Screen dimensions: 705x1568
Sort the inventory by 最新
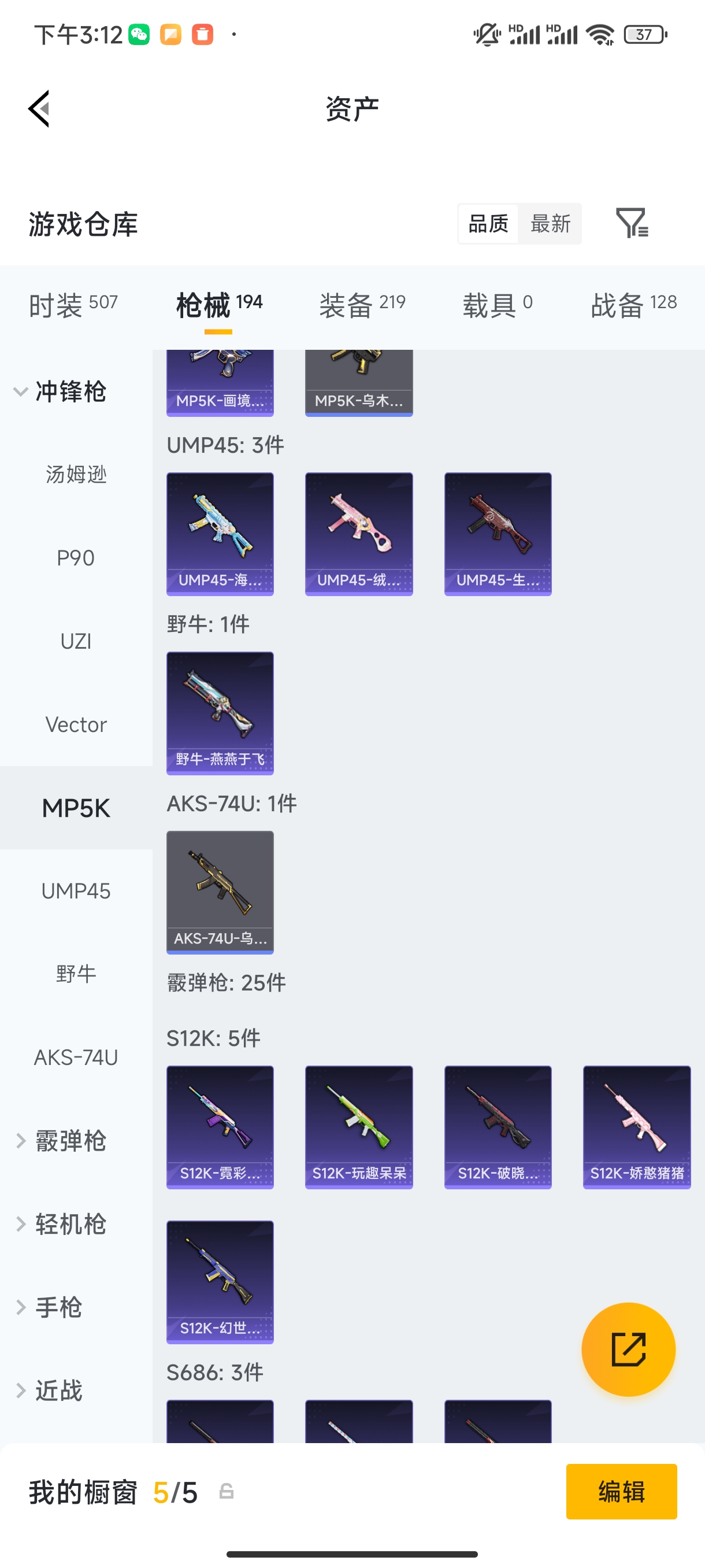[550, 224]
